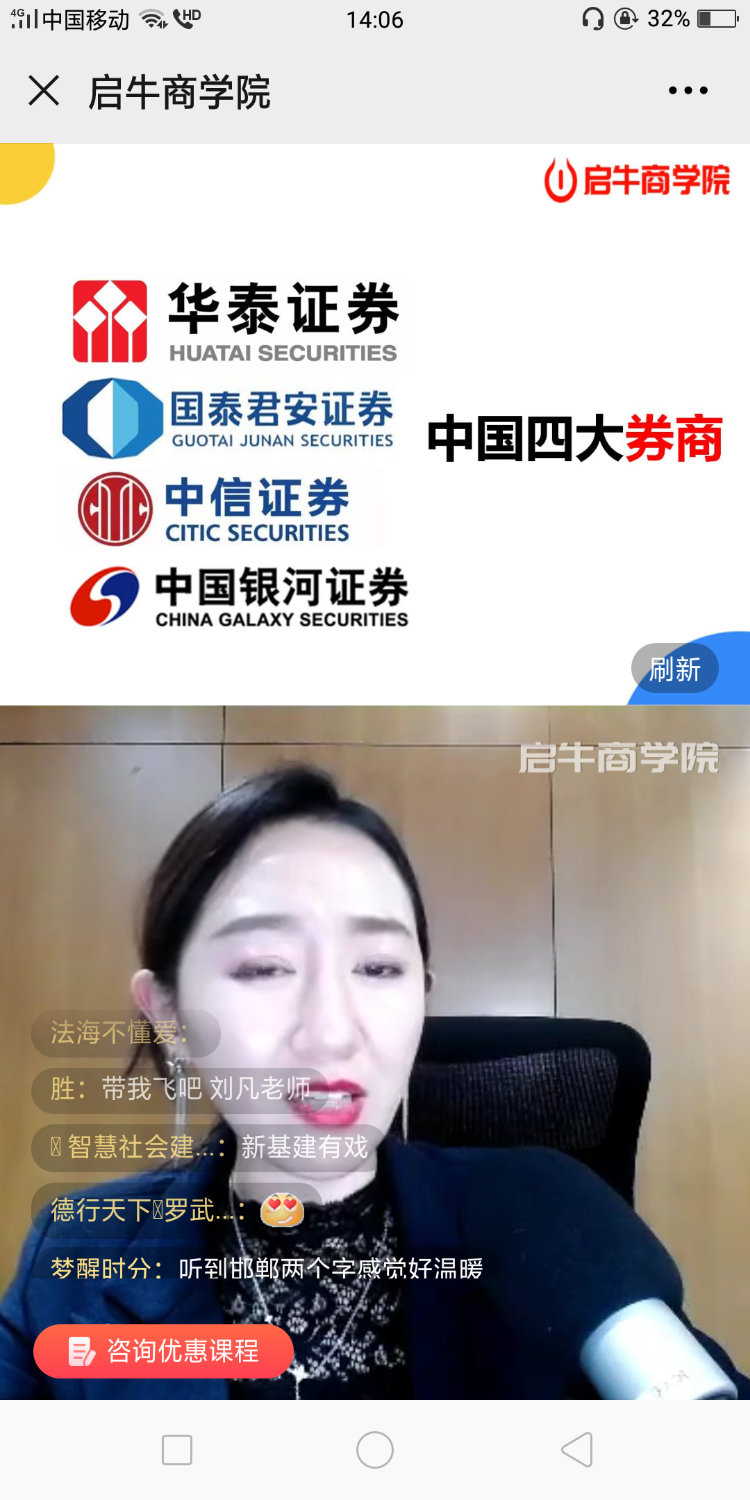Image resolution: width=750 pixels, height=1500 pixels.
Task: Return to home via the circle button
Action: pyautogui.click(x=375, y=1449)
